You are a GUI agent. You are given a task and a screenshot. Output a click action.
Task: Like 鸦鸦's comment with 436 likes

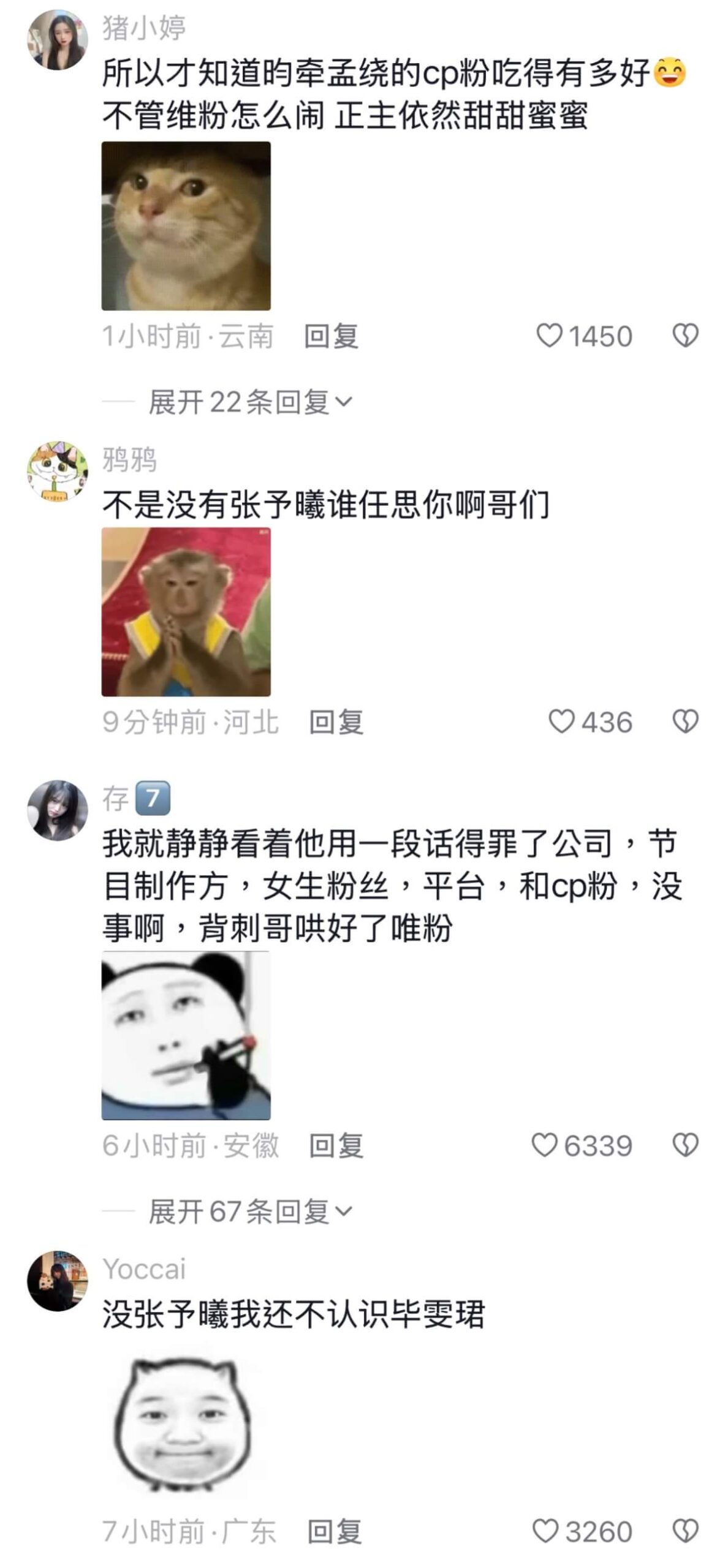[x=561, y=722]
